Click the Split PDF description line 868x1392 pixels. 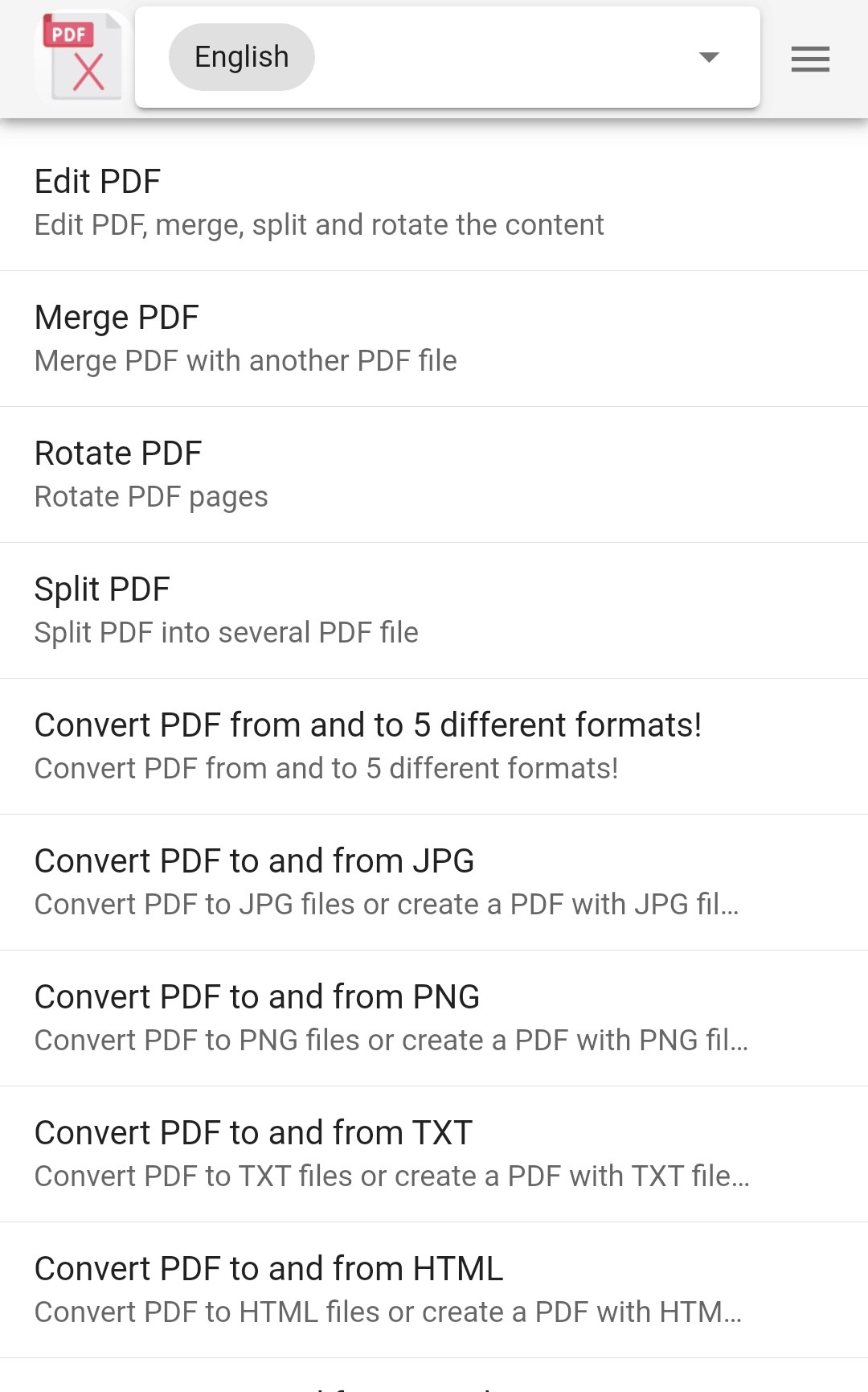coord(226,632)
